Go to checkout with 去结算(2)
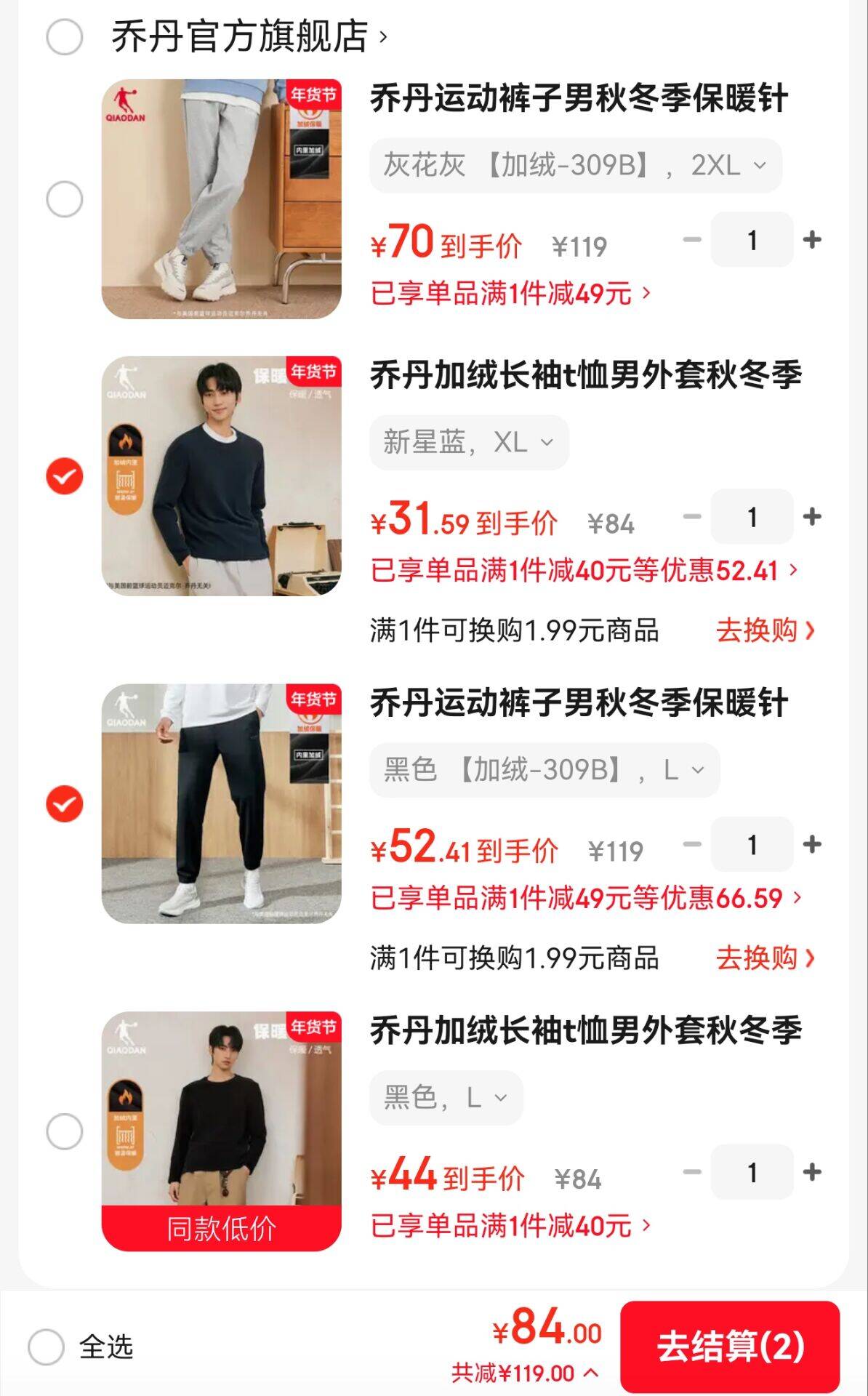 coord(730,1347)
